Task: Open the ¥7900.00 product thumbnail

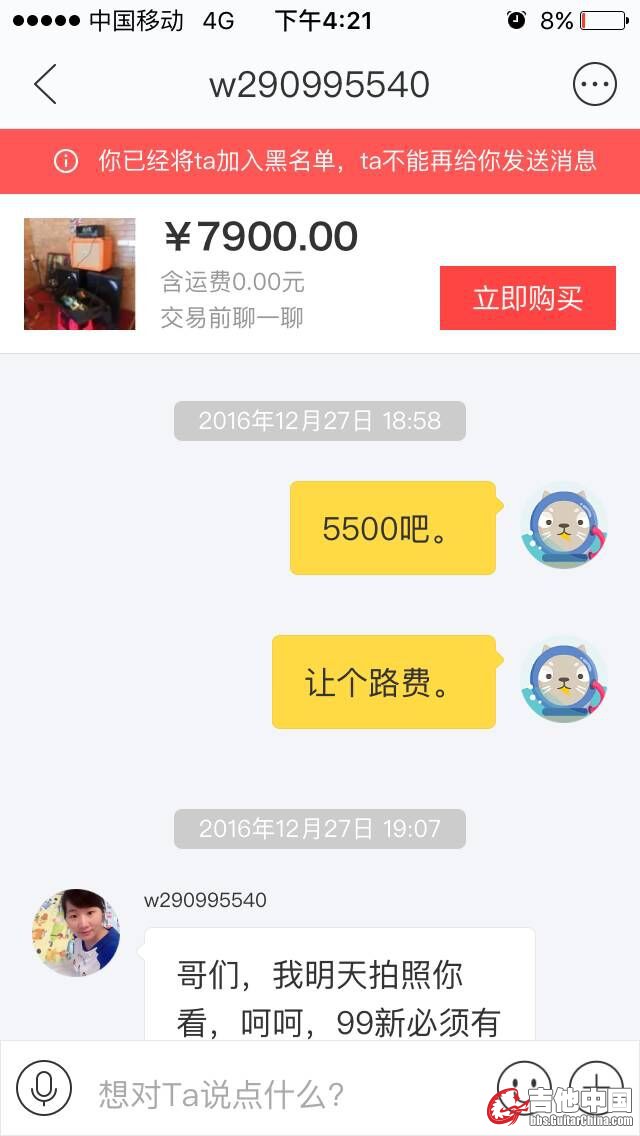Action: tap(79, 274)
